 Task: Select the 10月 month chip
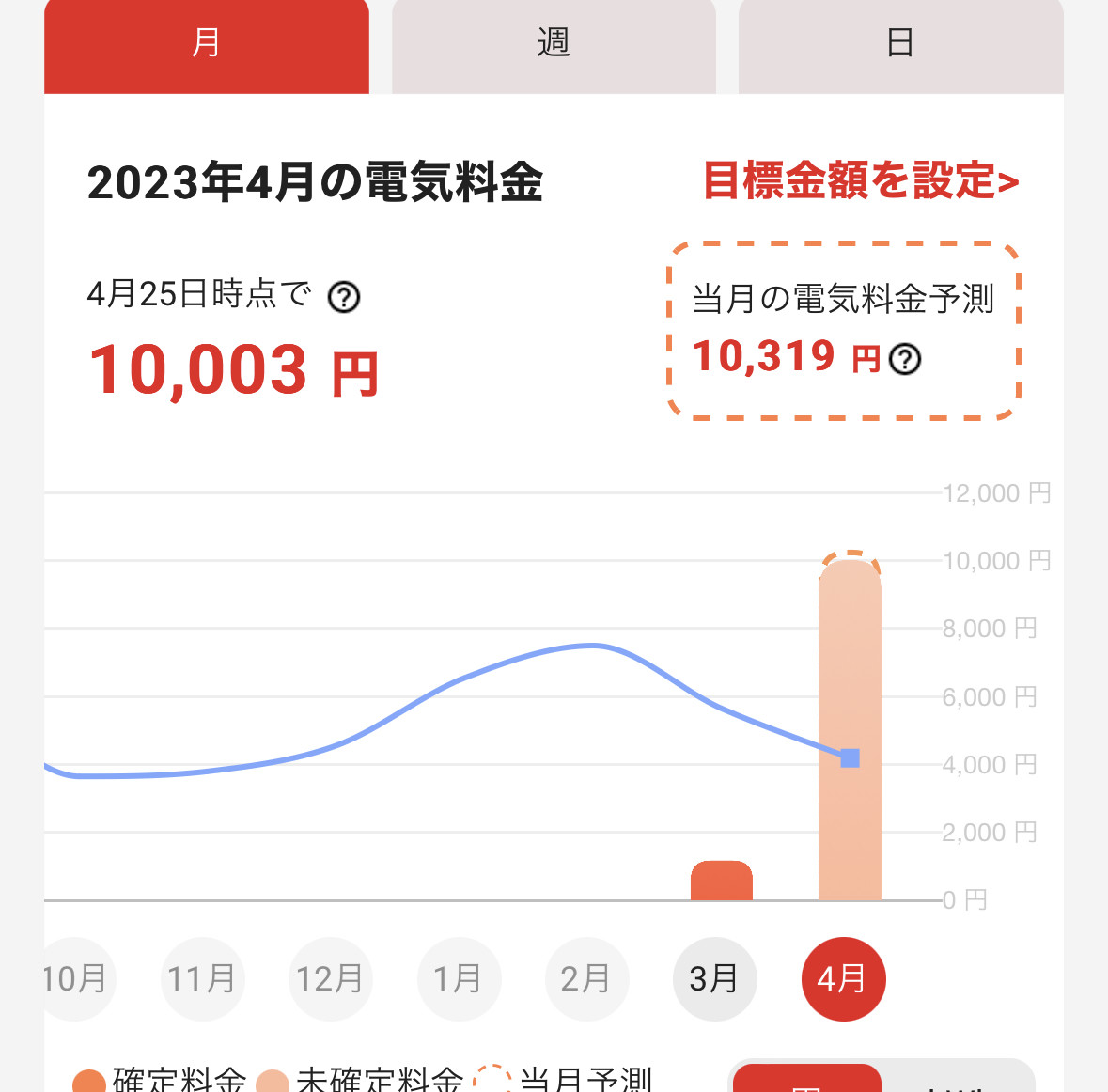[x=76, y=979]
